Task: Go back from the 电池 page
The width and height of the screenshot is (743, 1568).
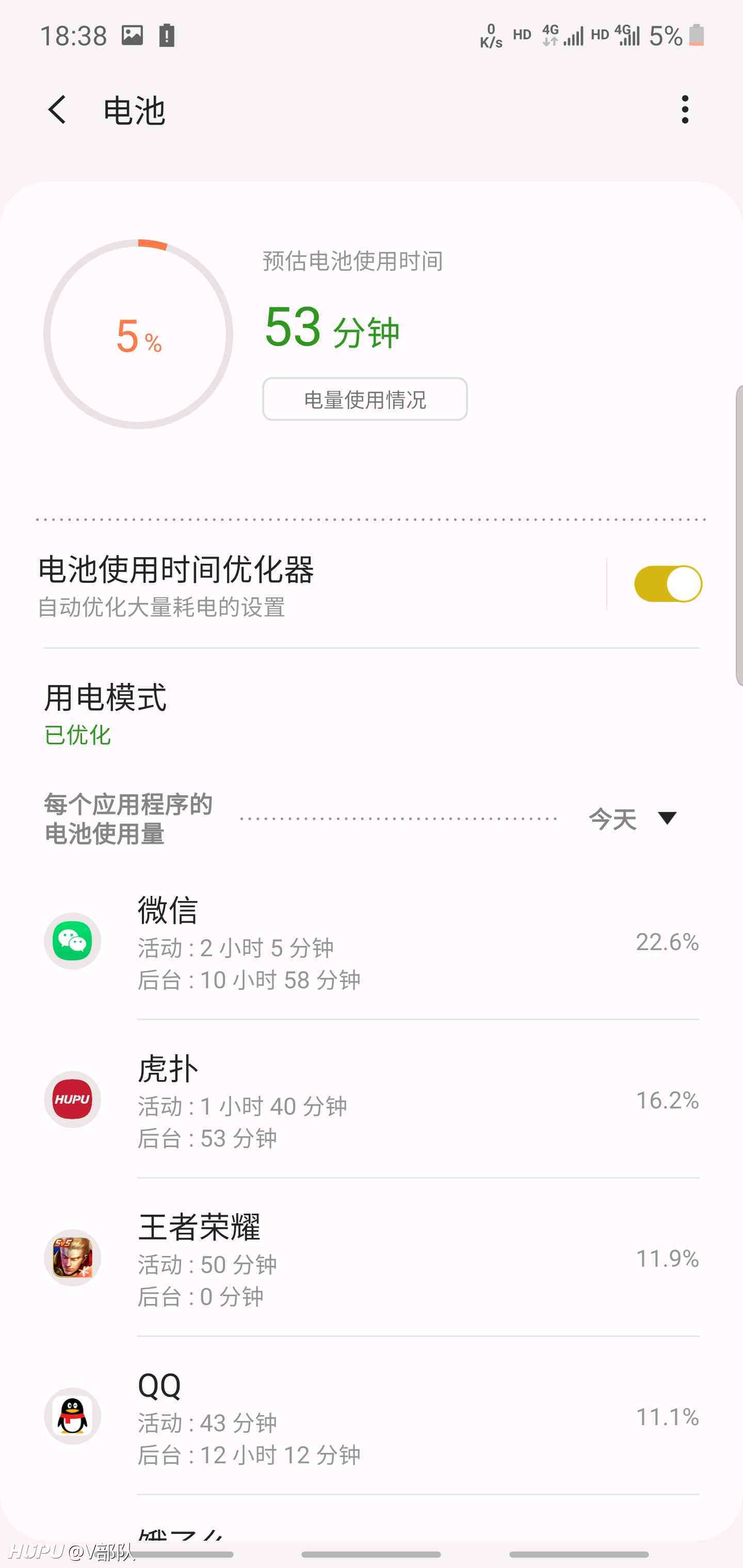Action: 57,110
